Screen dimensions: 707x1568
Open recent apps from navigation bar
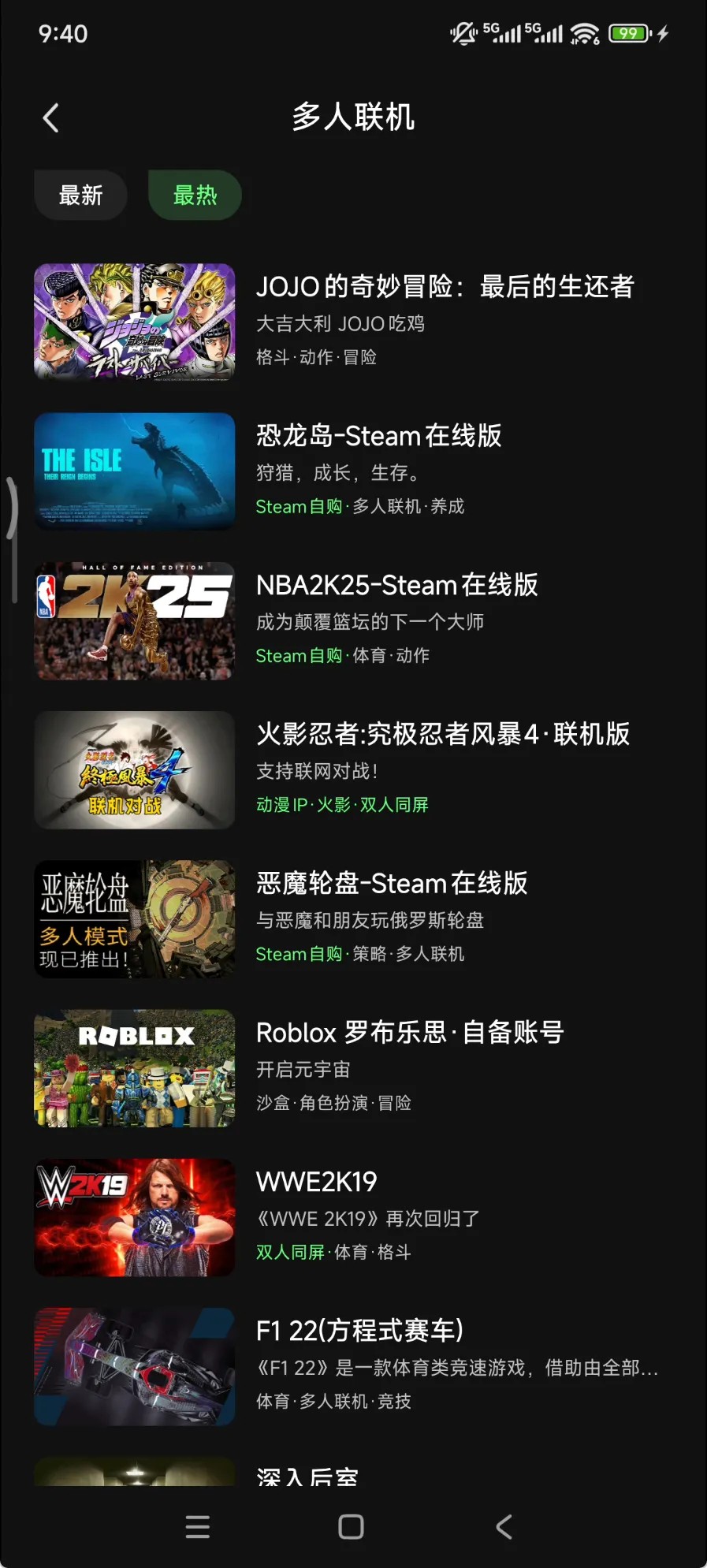pyautogui.click(x=197, y=1527)
